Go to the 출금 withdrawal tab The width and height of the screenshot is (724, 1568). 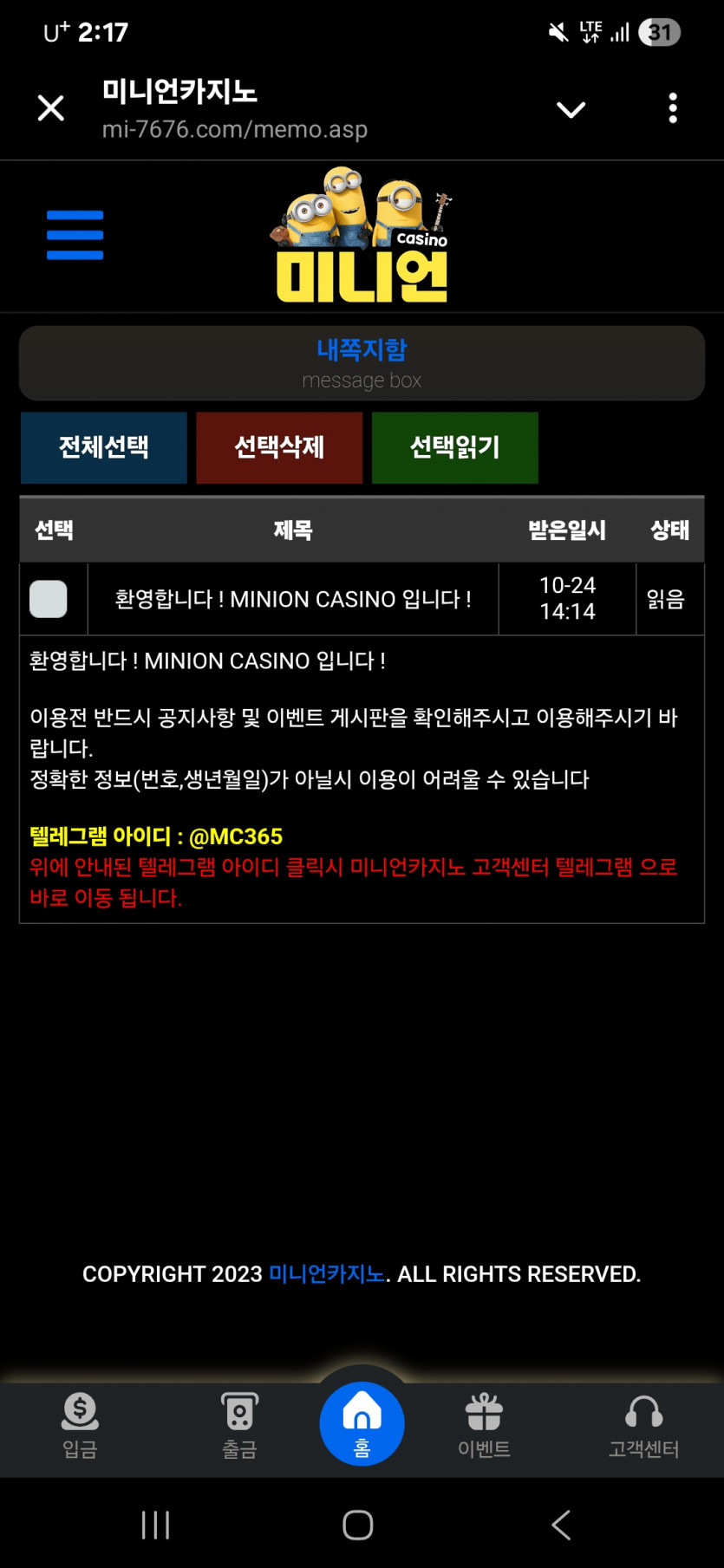pos(239,1425)
